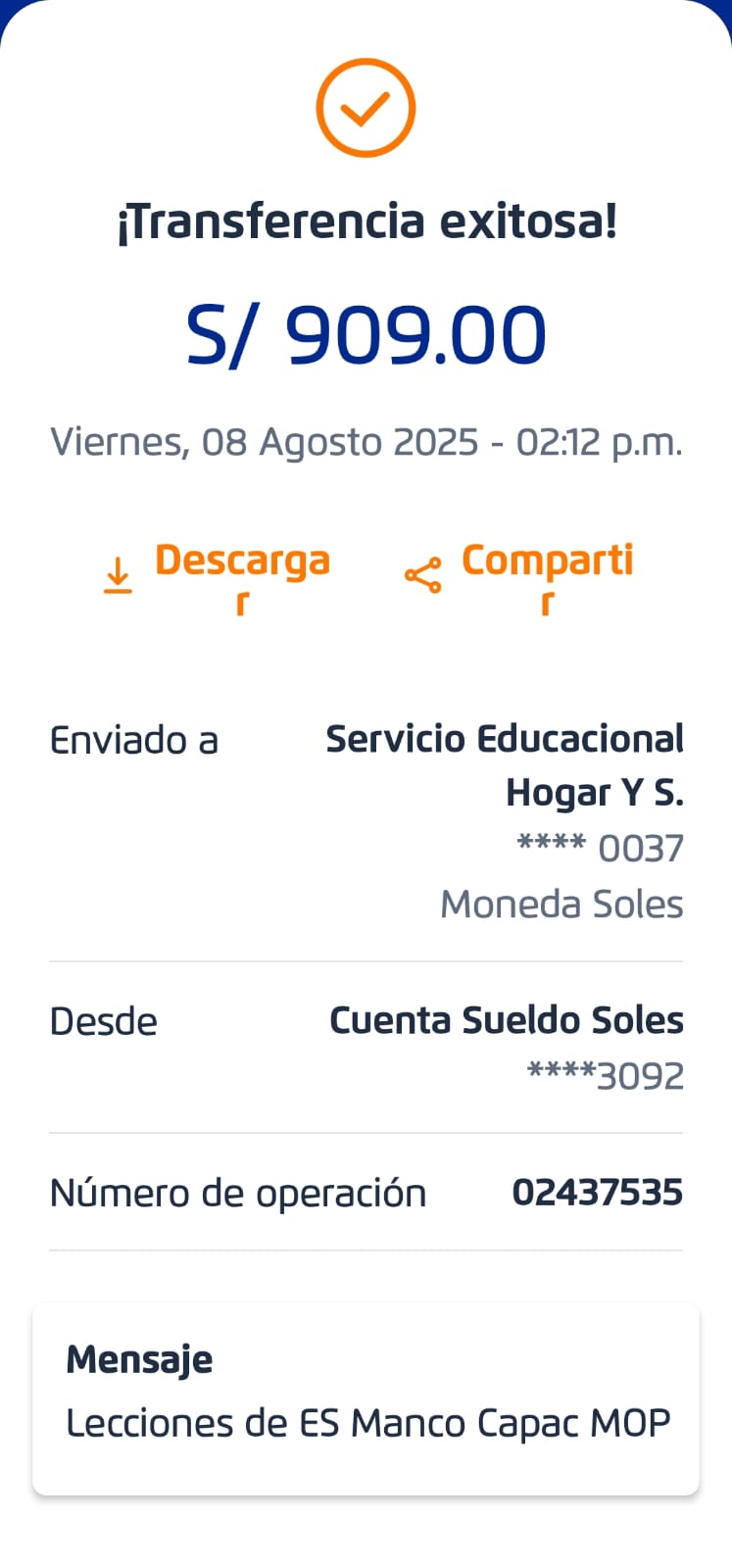Share the receipt using Compartir
Image resolution: width=732 pixels, height=1568 pixels.
(519, 576)
